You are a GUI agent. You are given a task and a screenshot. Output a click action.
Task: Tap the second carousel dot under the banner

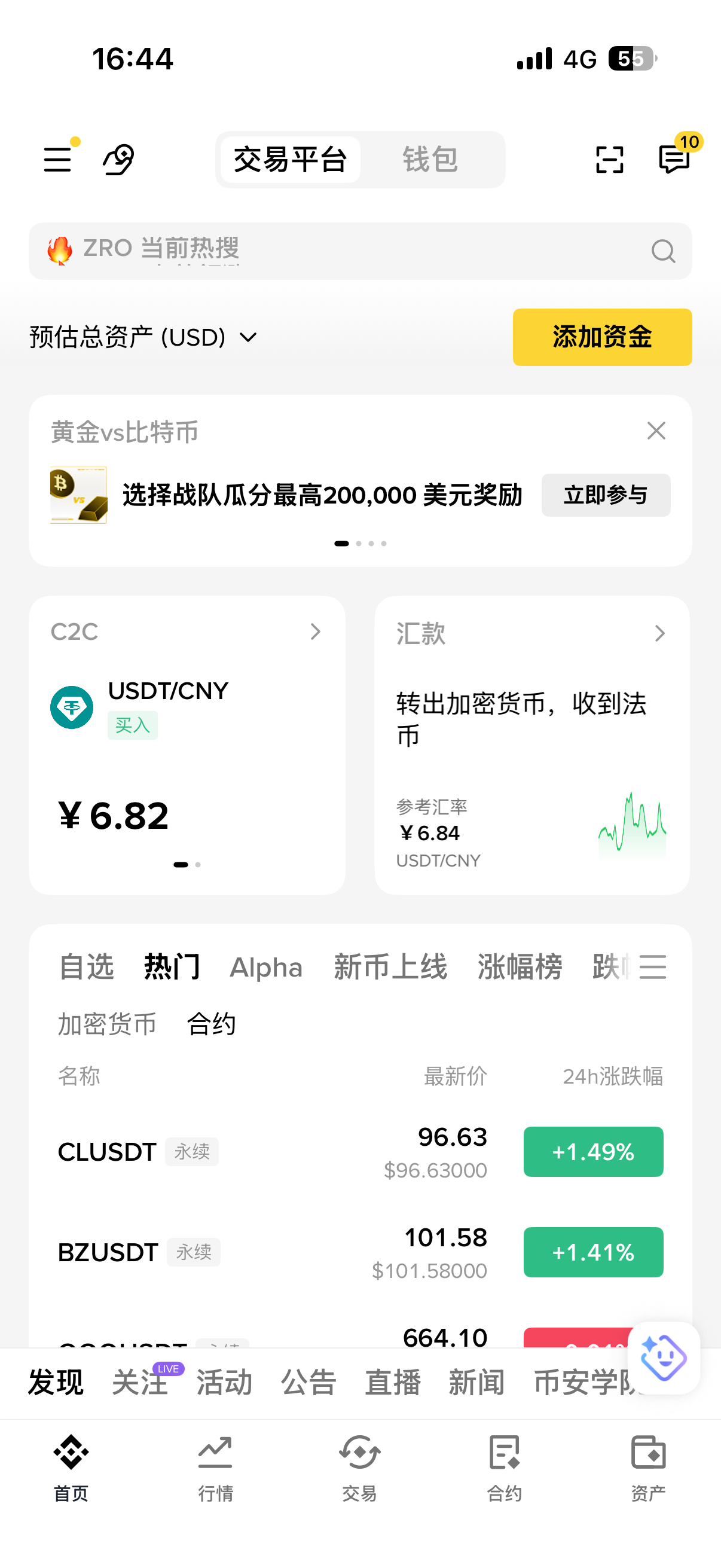pos(358,544)
